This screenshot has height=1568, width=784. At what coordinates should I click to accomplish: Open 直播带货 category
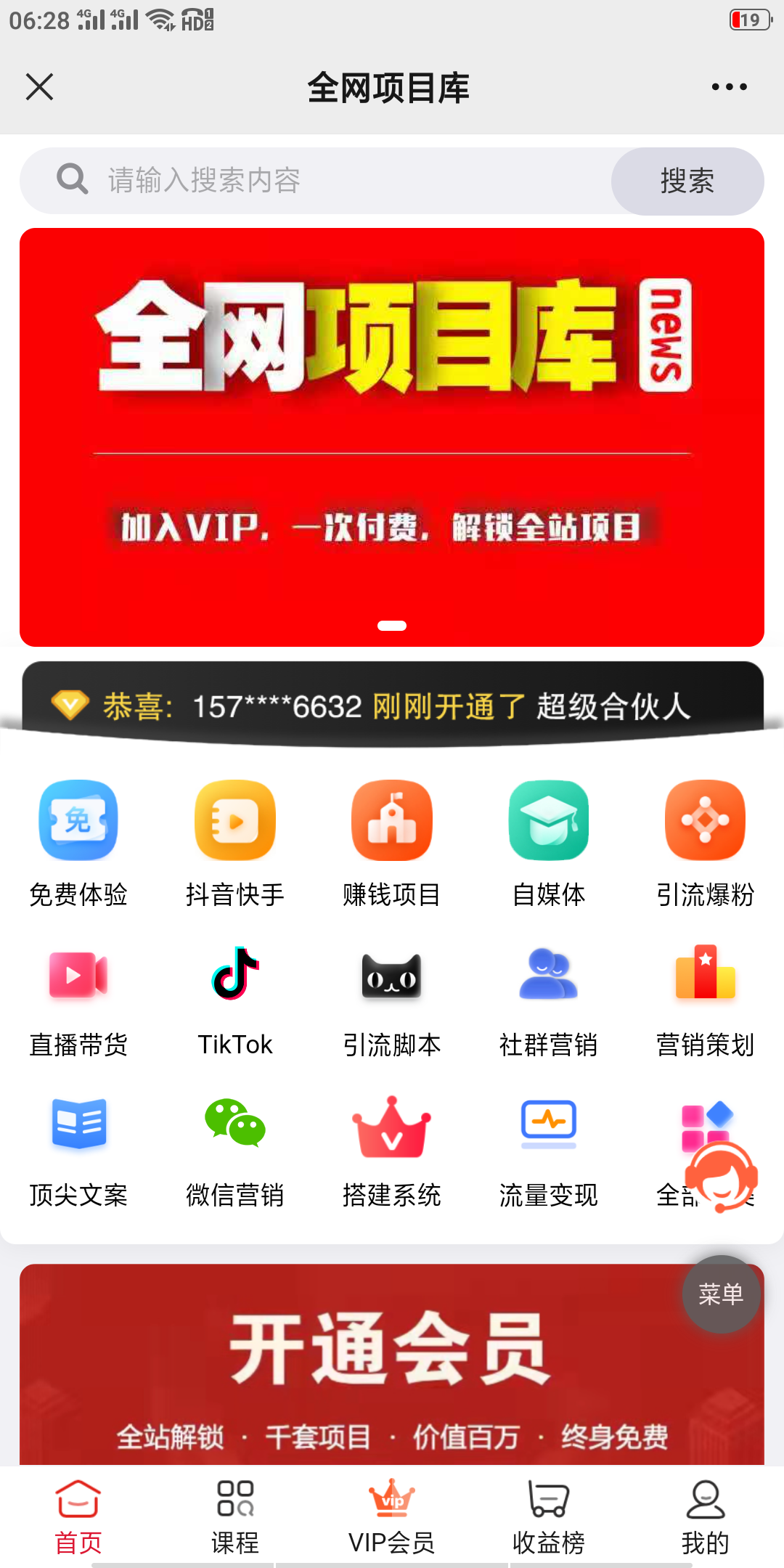click(x=78, y=999)
